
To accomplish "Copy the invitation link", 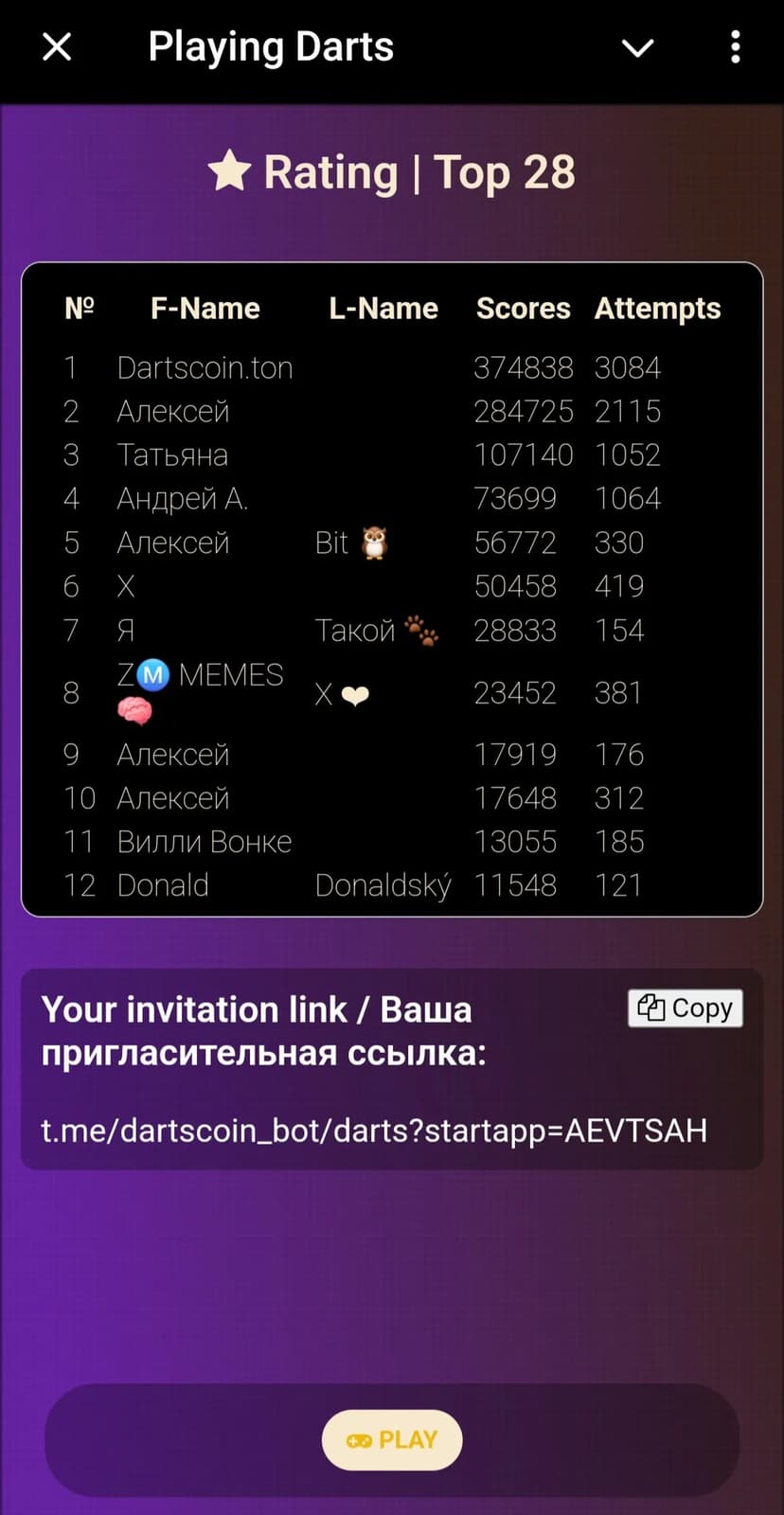I will 686,1008.
